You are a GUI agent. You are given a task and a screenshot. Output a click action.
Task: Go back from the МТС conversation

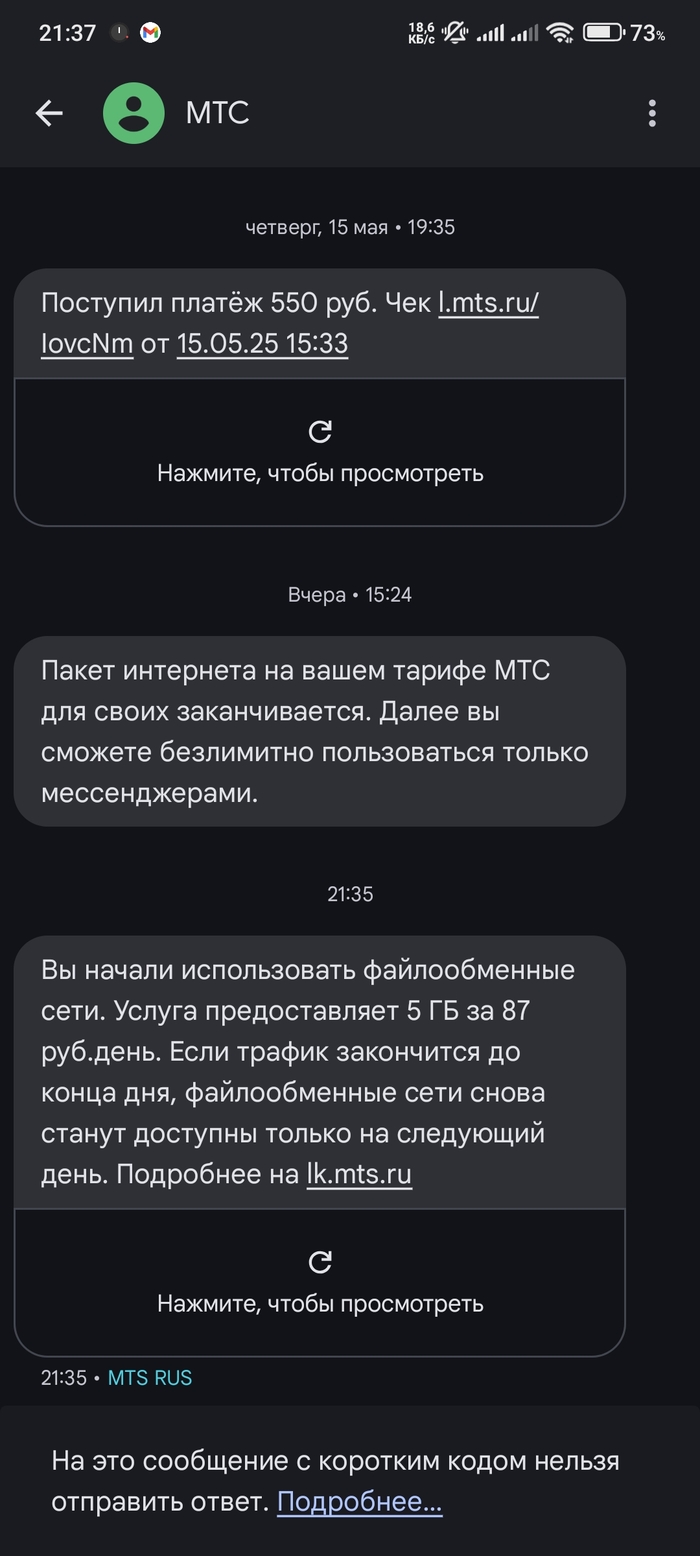coord(49,114)
